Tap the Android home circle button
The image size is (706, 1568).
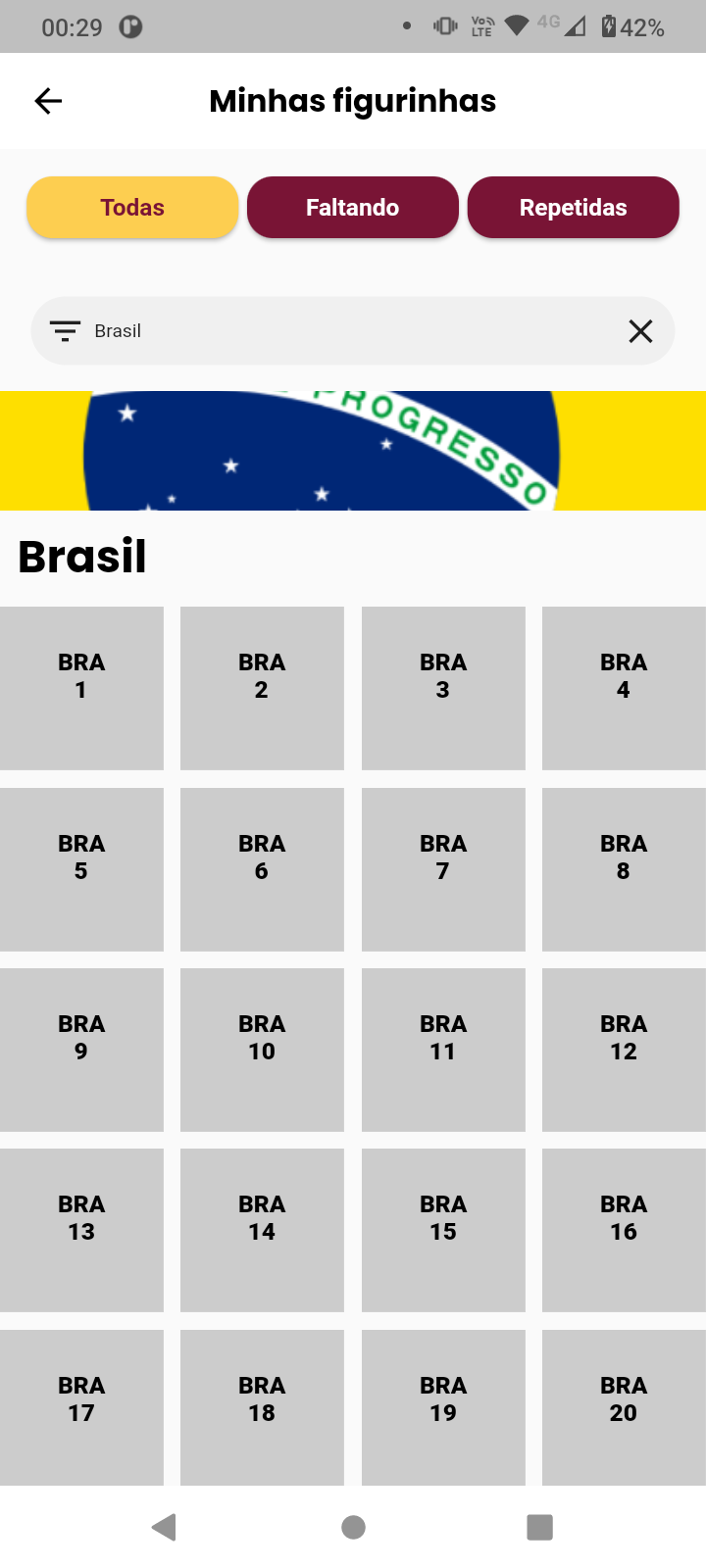click(x=353, y=1526)
